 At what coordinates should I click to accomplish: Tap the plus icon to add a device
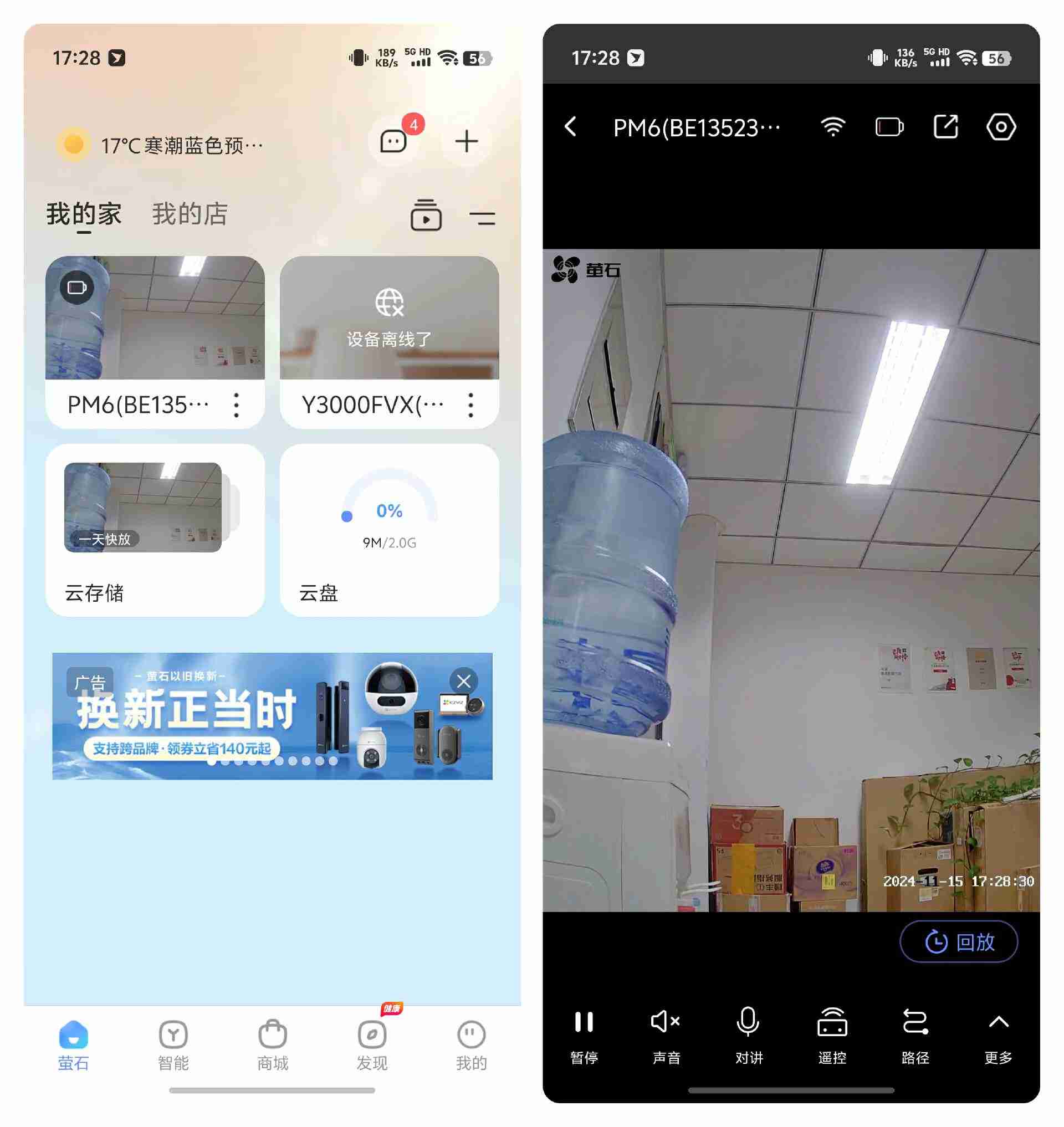click(466, 142)
